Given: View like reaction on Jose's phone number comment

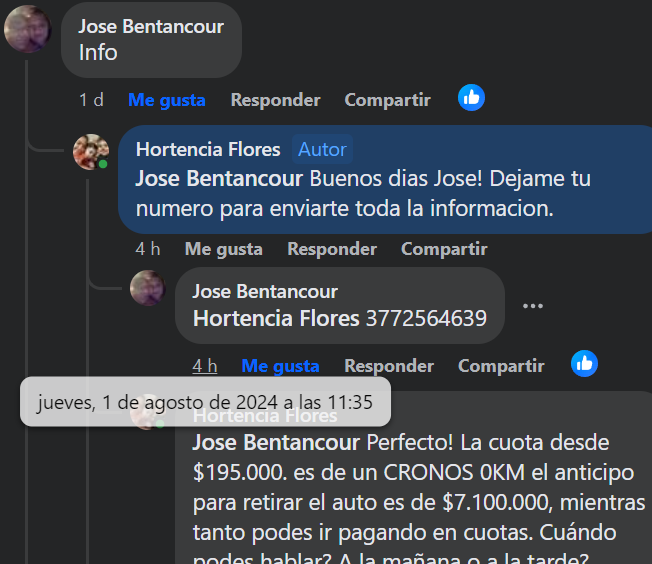Looking at the screenshot, I should (585, 363).
